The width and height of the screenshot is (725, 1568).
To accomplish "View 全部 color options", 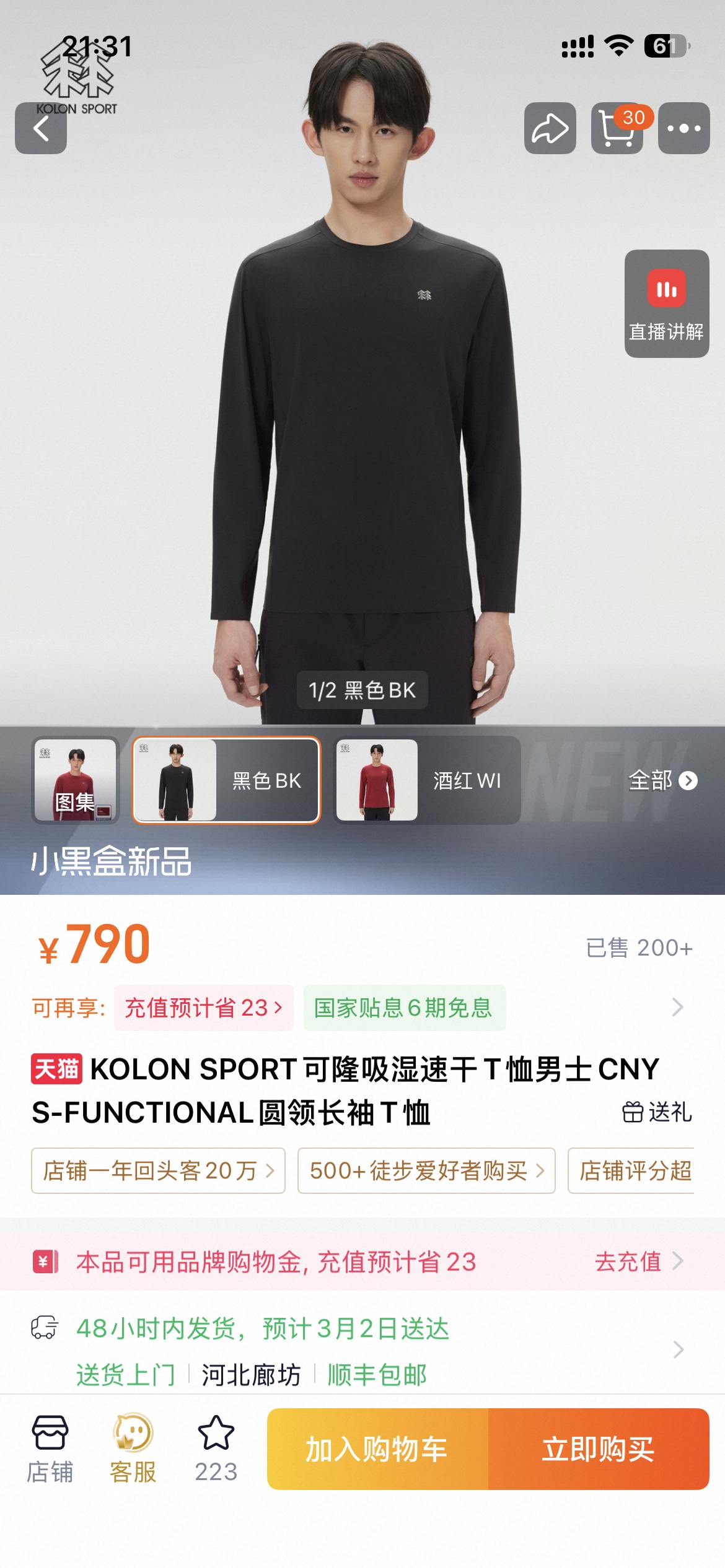I will coord(663,780).
